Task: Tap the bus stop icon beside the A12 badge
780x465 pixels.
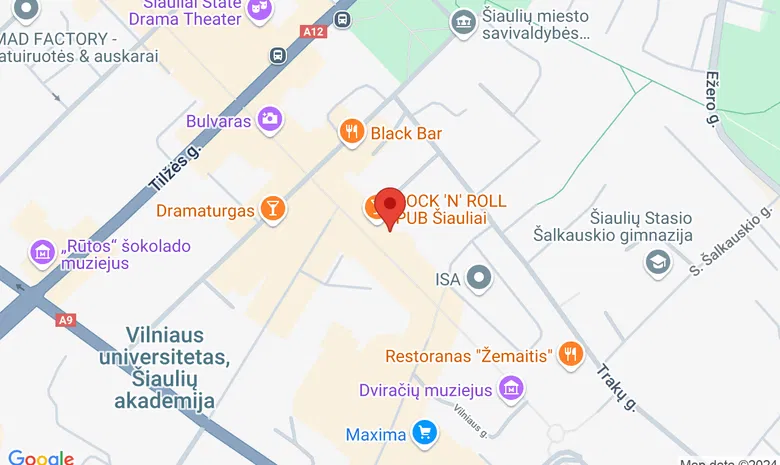Action: [343, 19]
